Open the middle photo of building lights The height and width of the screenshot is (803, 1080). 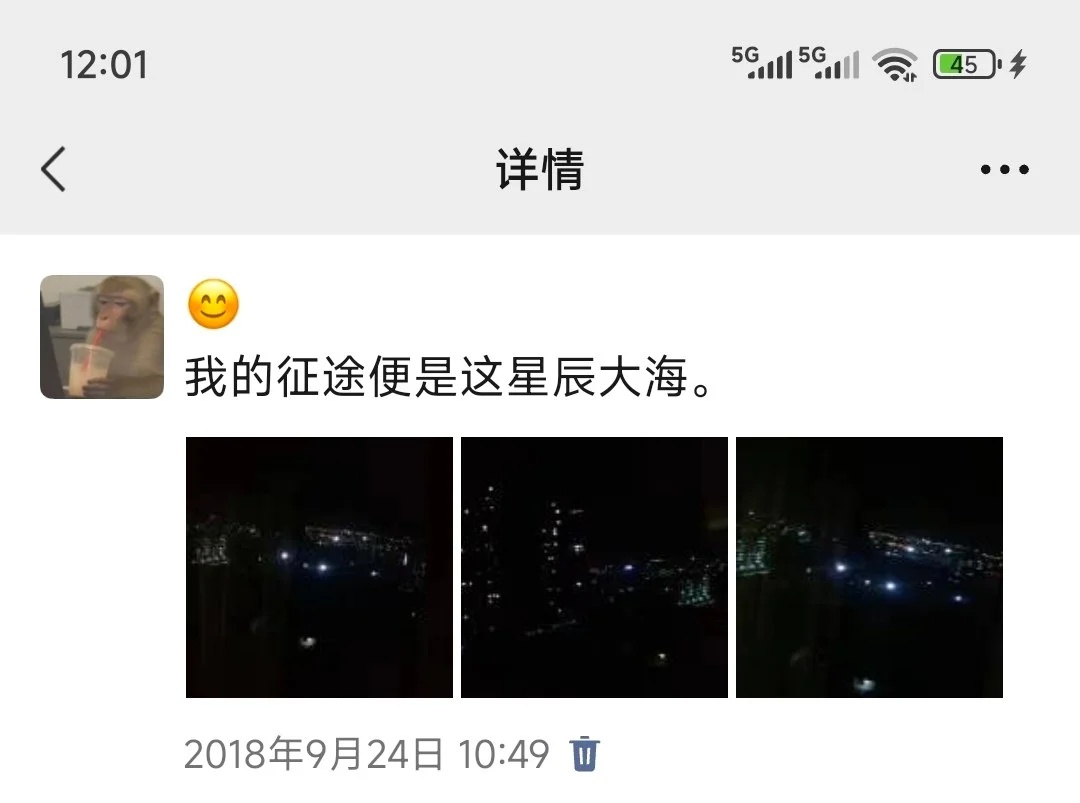pos(594,567)
